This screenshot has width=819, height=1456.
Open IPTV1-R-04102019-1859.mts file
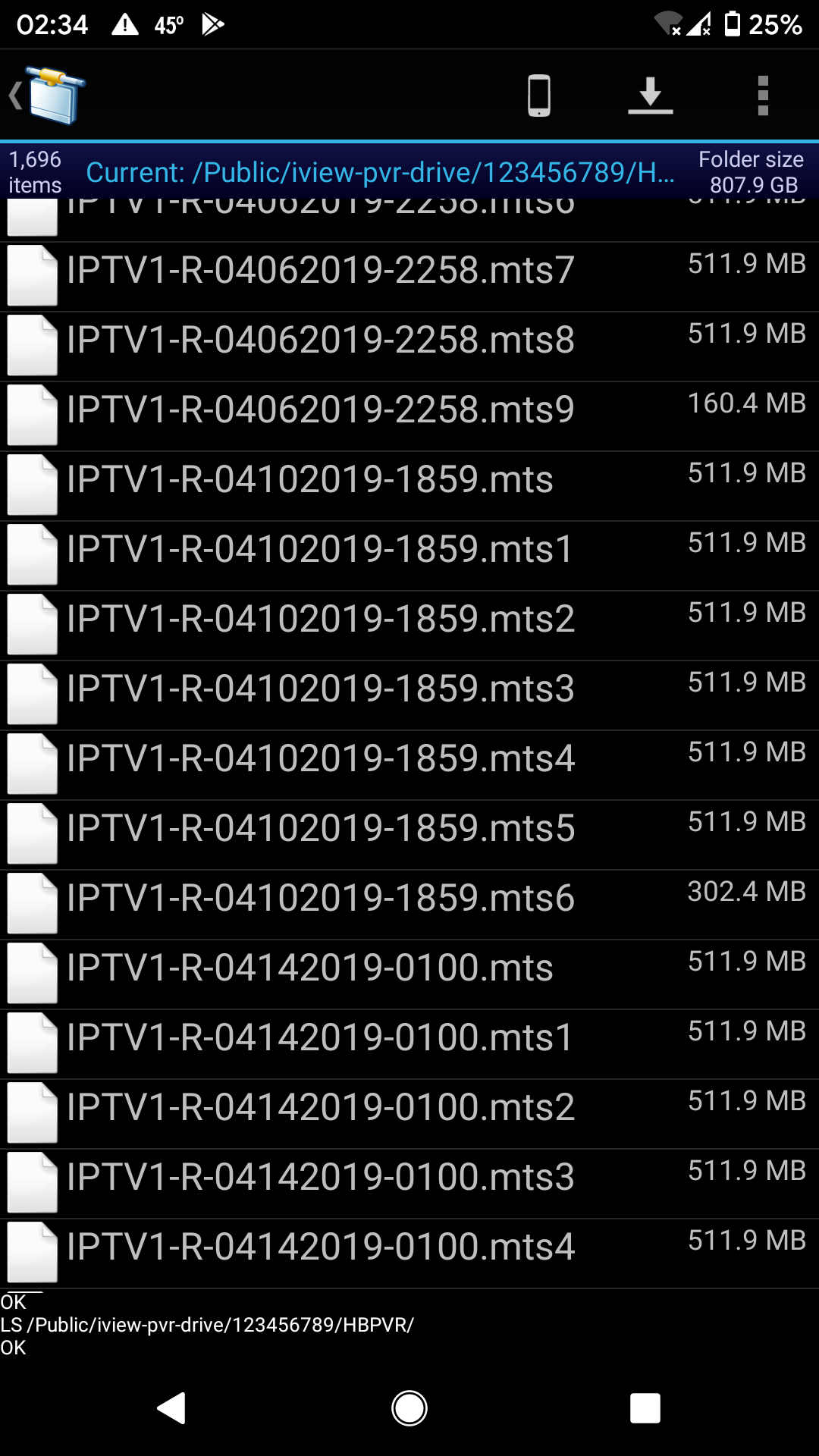(310, 480)
